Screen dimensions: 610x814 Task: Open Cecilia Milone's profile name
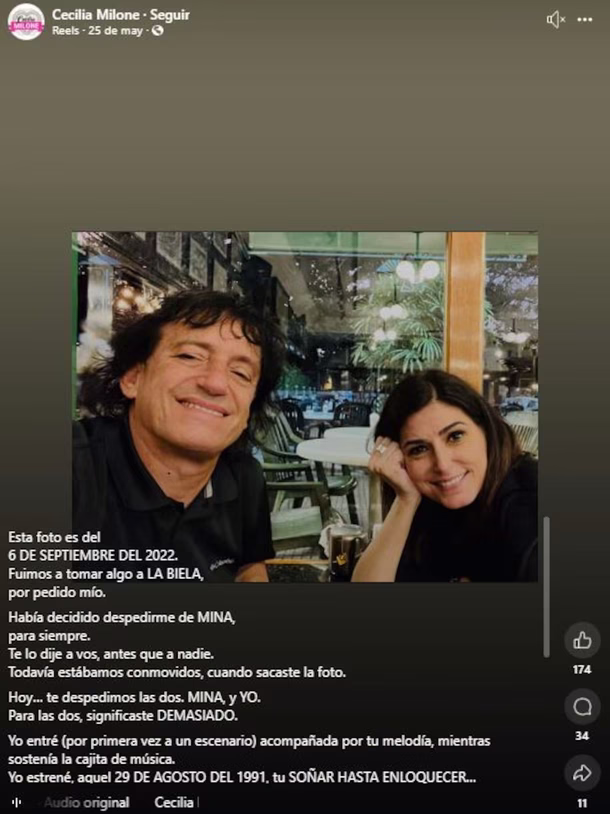[x=98, y=15]
